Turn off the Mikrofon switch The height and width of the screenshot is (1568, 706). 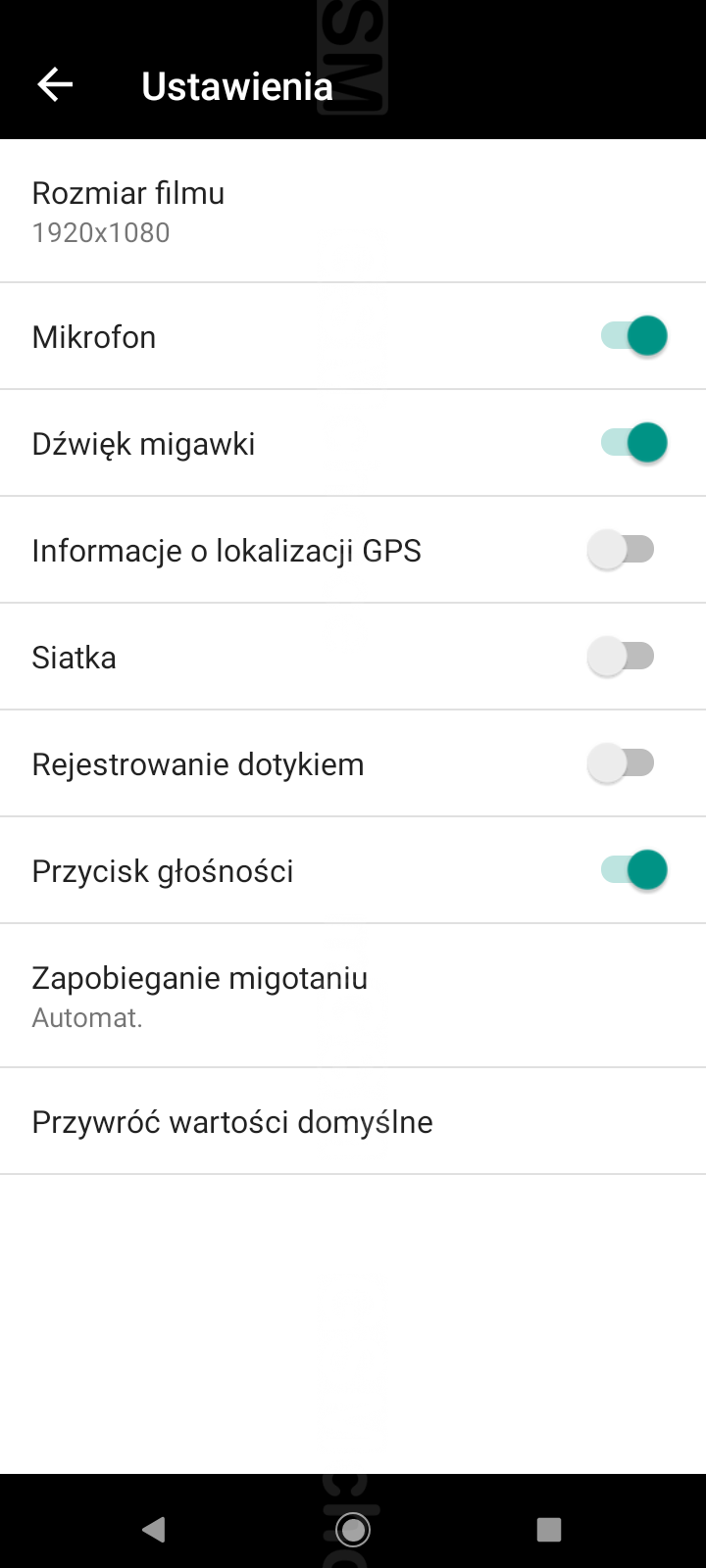click(633, 336)
